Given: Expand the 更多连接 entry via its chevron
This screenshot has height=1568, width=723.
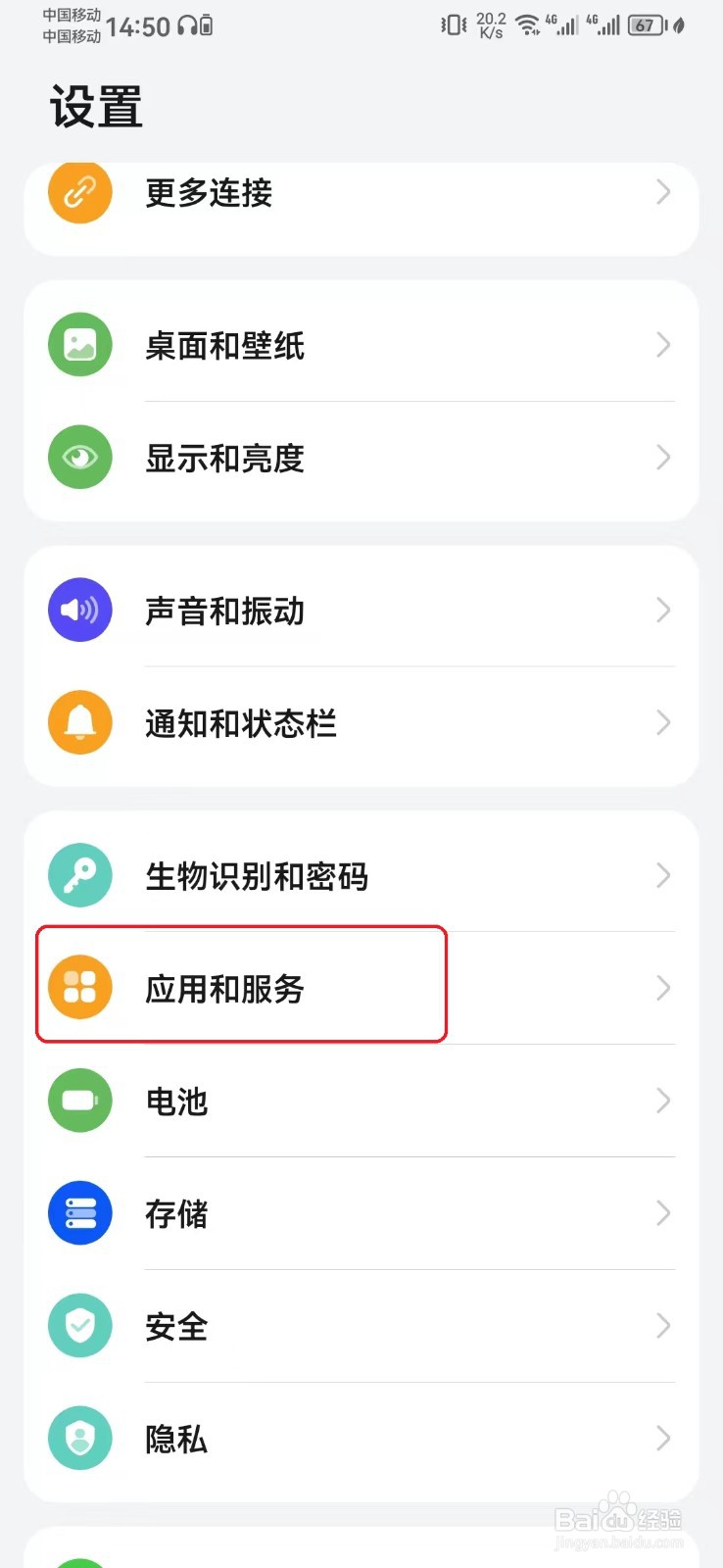Looking at the screenshot, I should (x=664, y=192).
